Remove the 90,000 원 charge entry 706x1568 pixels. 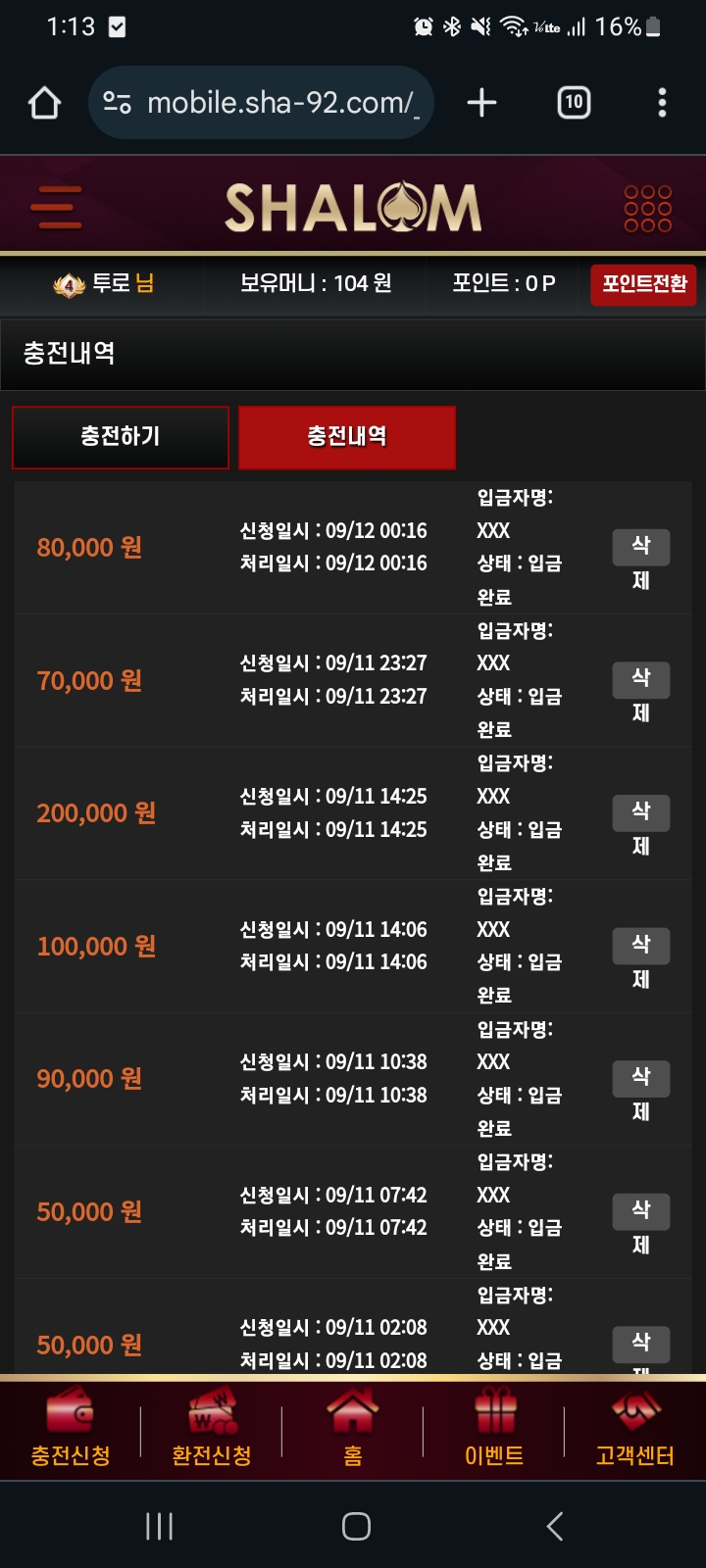point(640,1078)
